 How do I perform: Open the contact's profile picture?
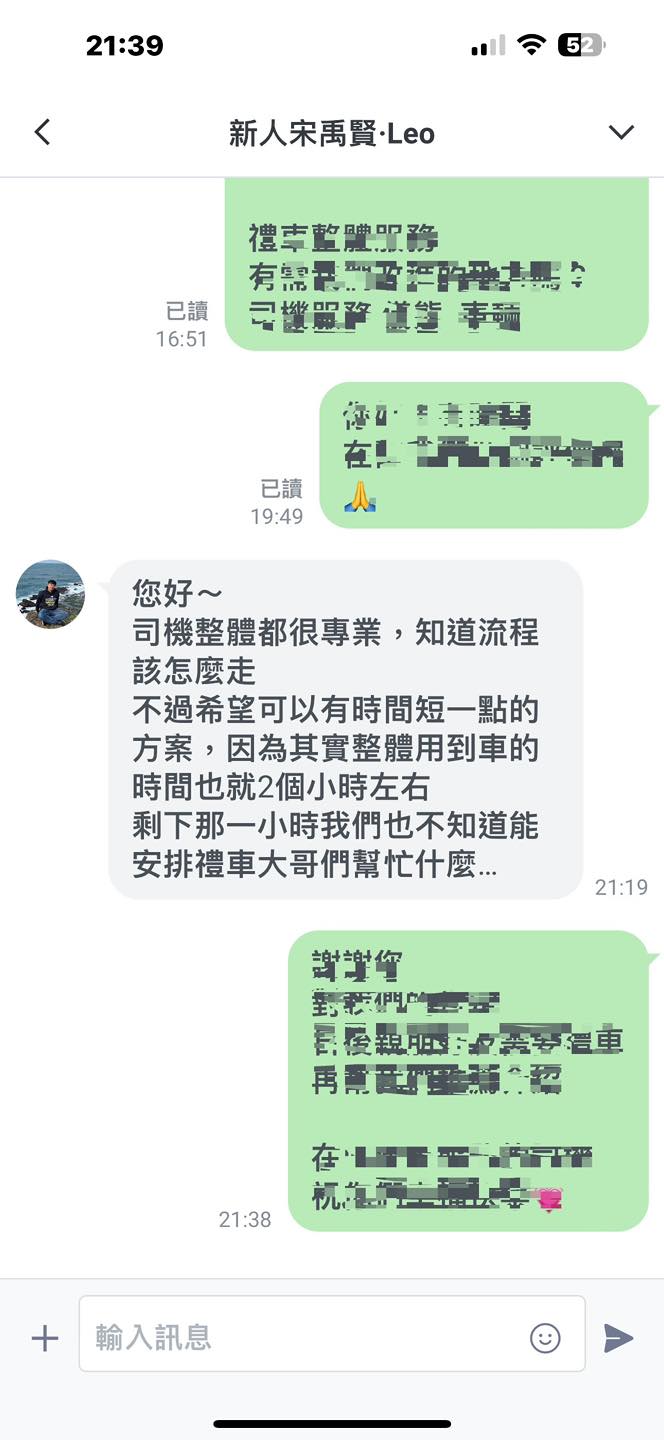click(50, 594)
